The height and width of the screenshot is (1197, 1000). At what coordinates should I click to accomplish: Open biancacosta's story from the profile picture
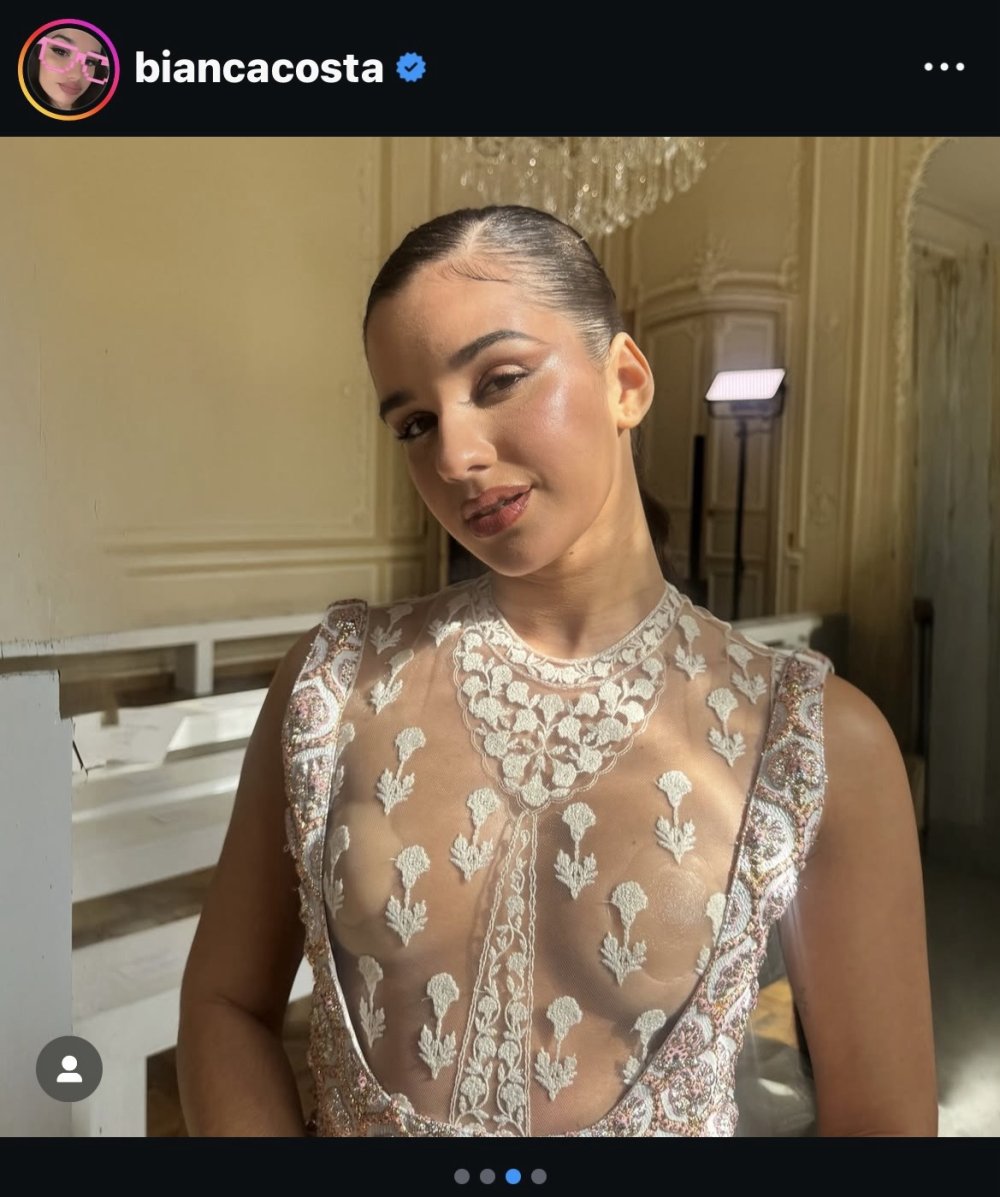68,69
